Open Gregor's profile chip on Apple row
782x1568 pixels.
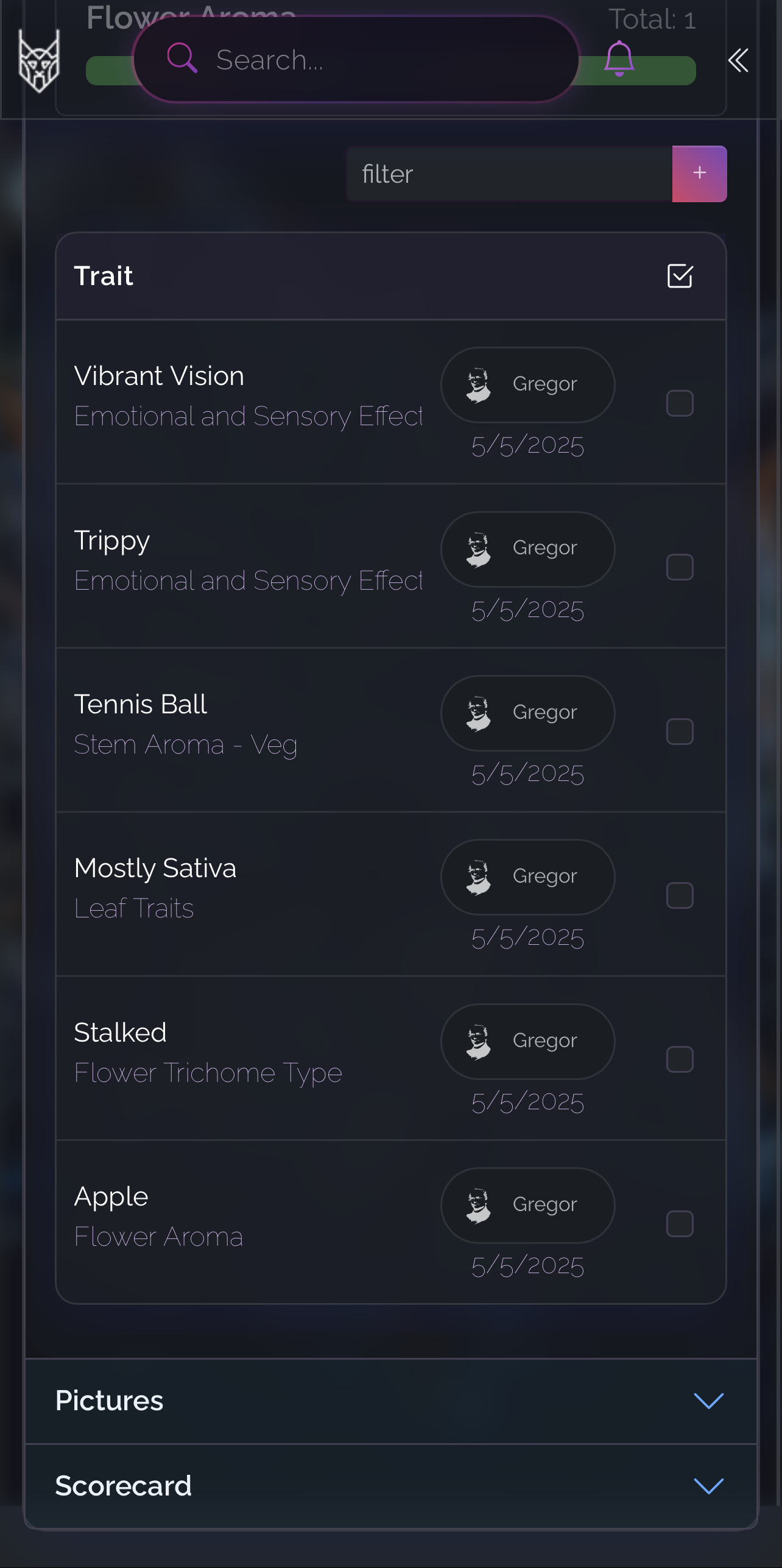pyautogui.click(x=527, y=1205)
